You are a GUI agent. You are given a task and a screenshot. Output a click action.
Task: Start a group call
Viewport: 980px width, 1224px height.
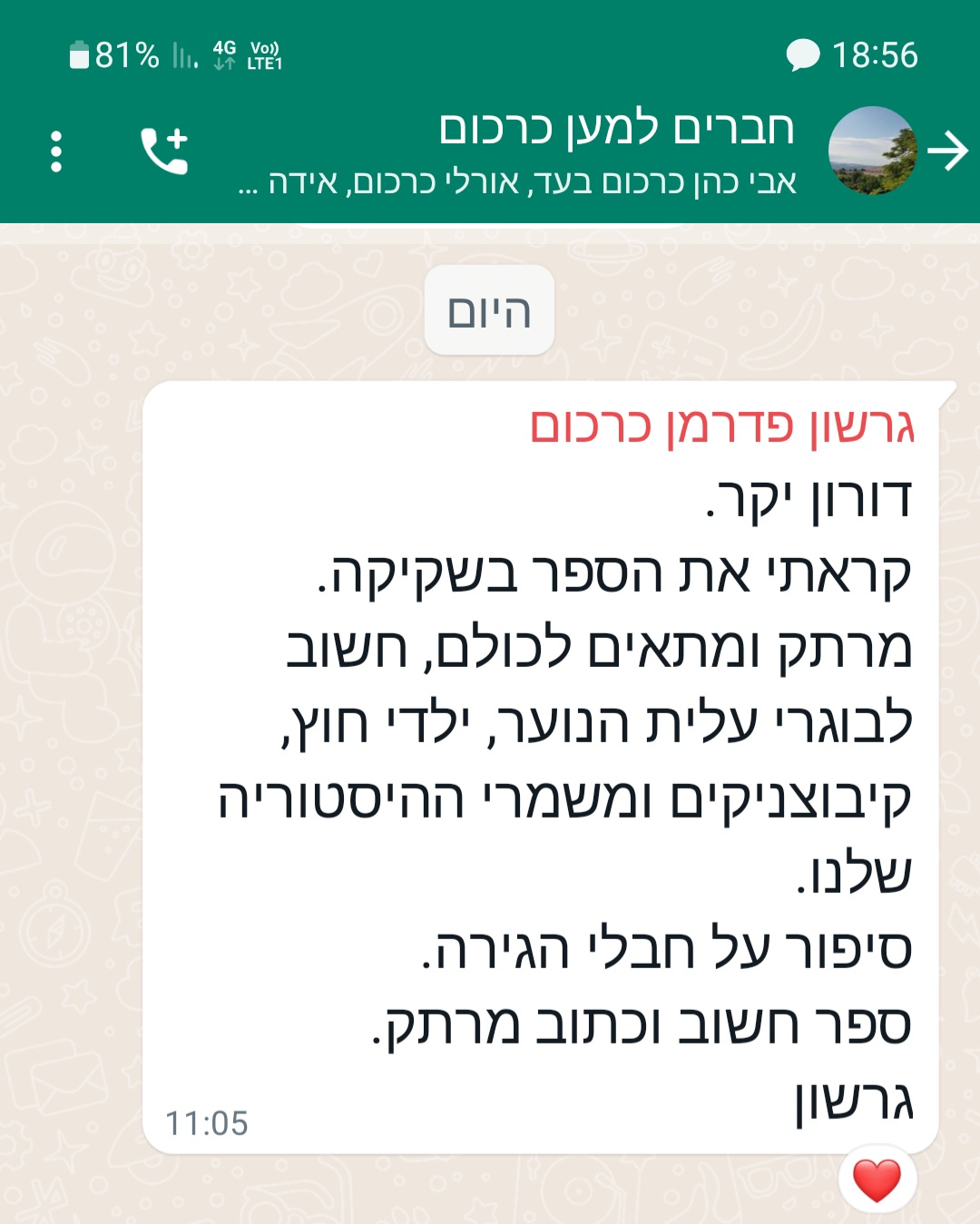pos(164,151)
